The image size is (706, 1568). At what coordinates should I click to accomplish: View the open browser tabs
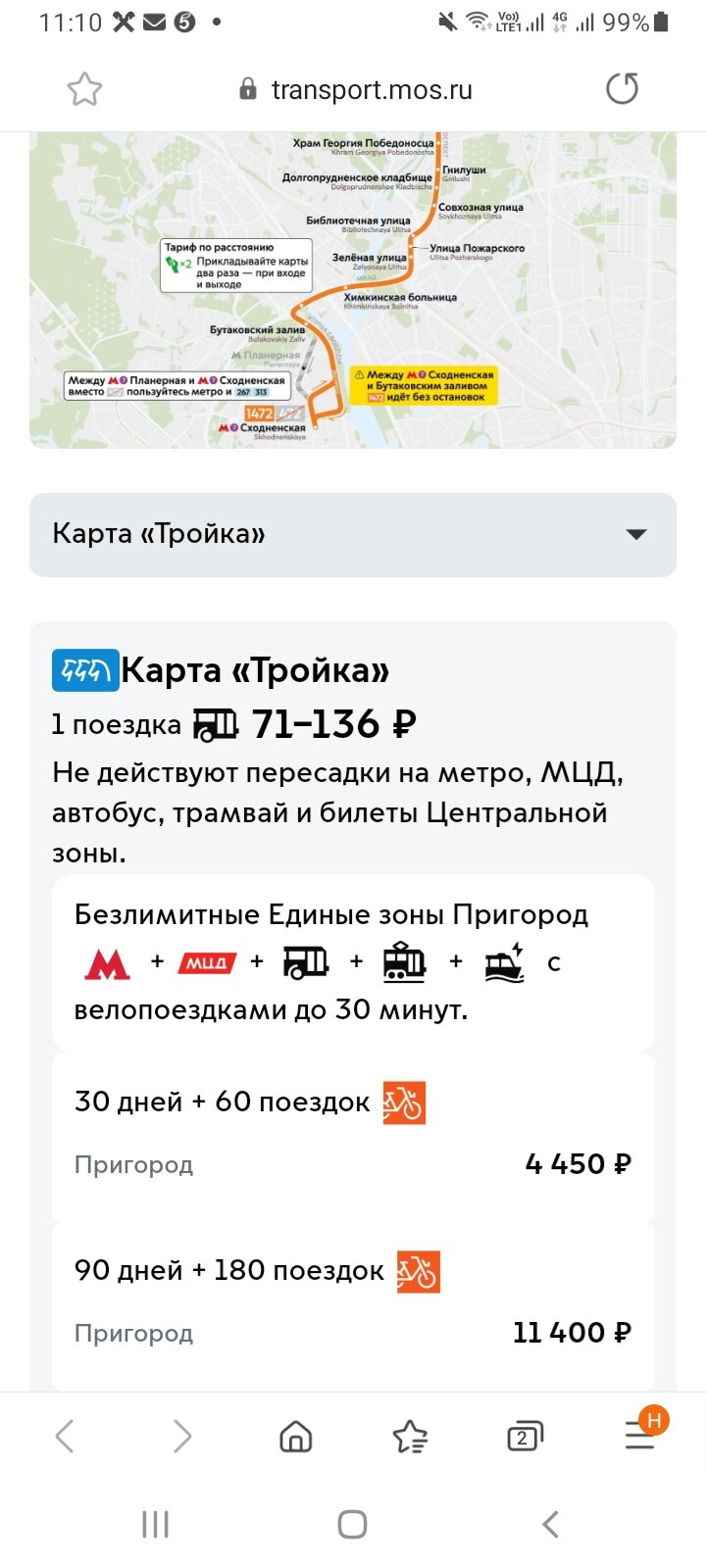click(525, 1437)
